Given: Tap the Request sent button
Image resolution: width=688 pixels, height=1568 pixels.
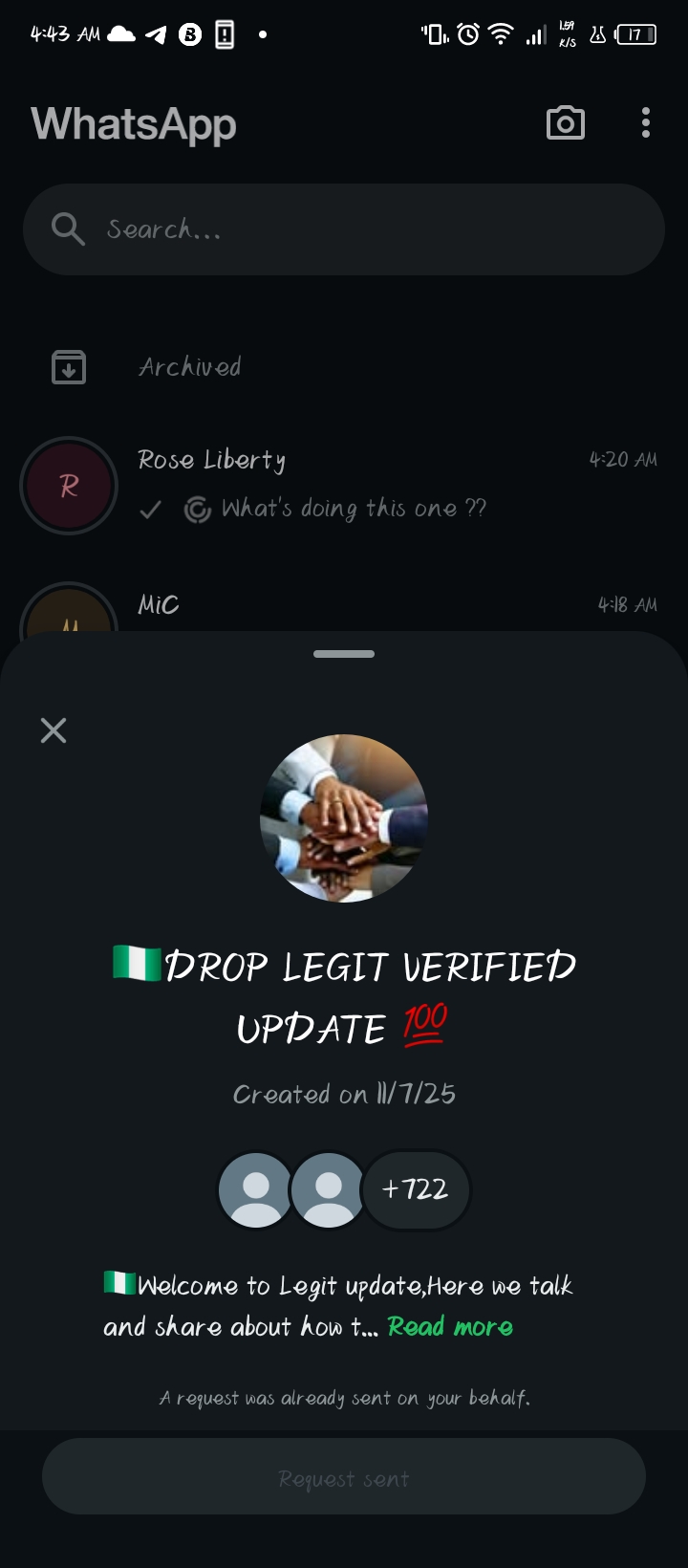Looking at the screenshot, I should 344,1478.
